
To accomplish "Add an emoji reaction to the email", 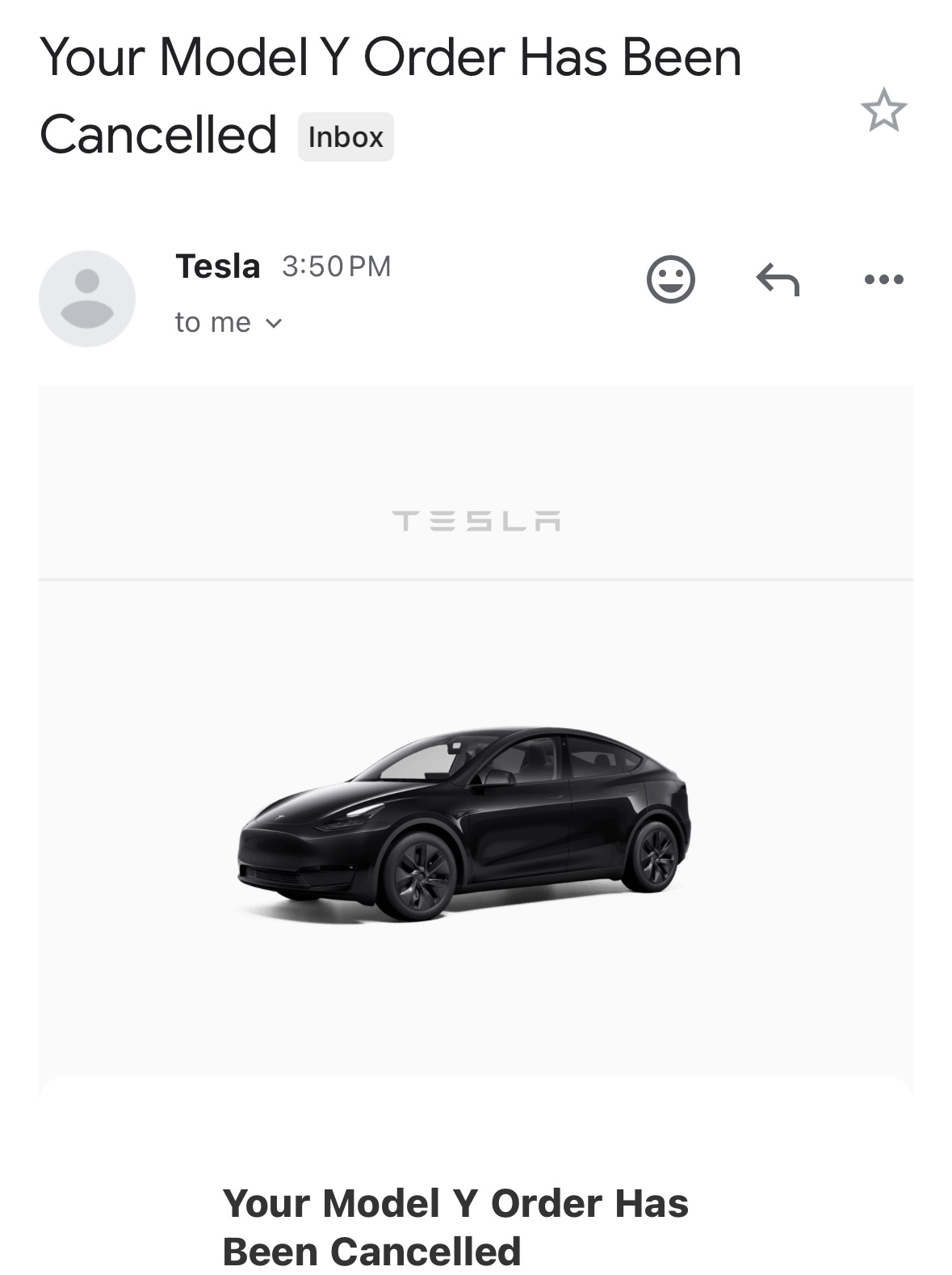I will (x=670, y=279).
